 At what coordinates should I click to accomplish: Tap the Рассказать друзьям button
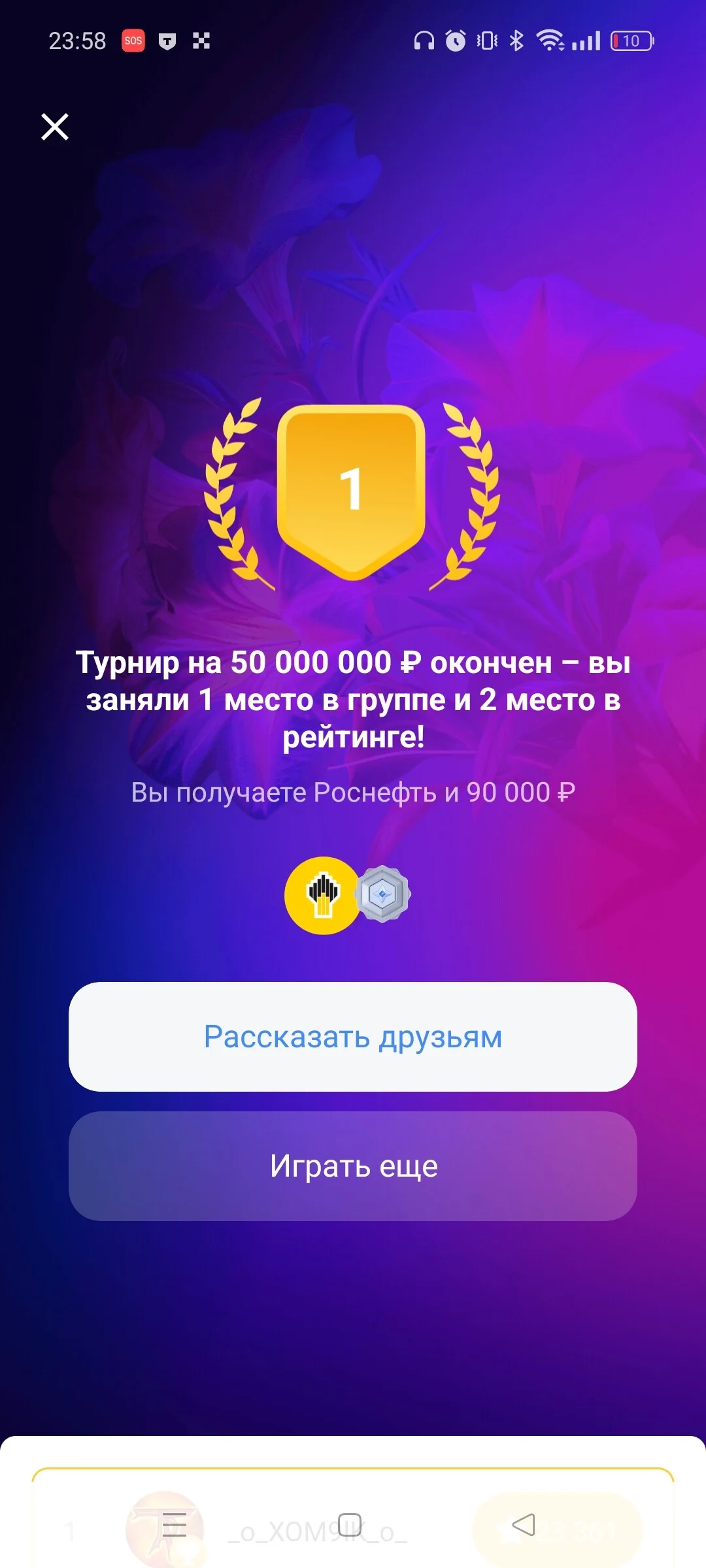pyautogui.click(x=353, y=1037)
